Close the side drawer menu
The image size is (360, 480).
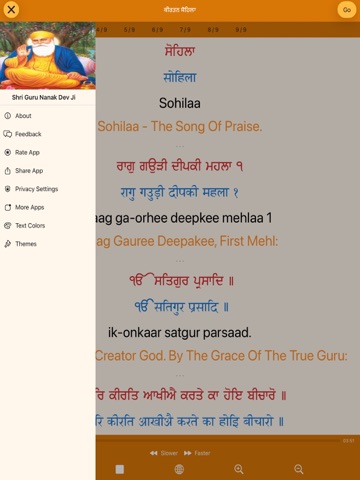pos(11,10)
